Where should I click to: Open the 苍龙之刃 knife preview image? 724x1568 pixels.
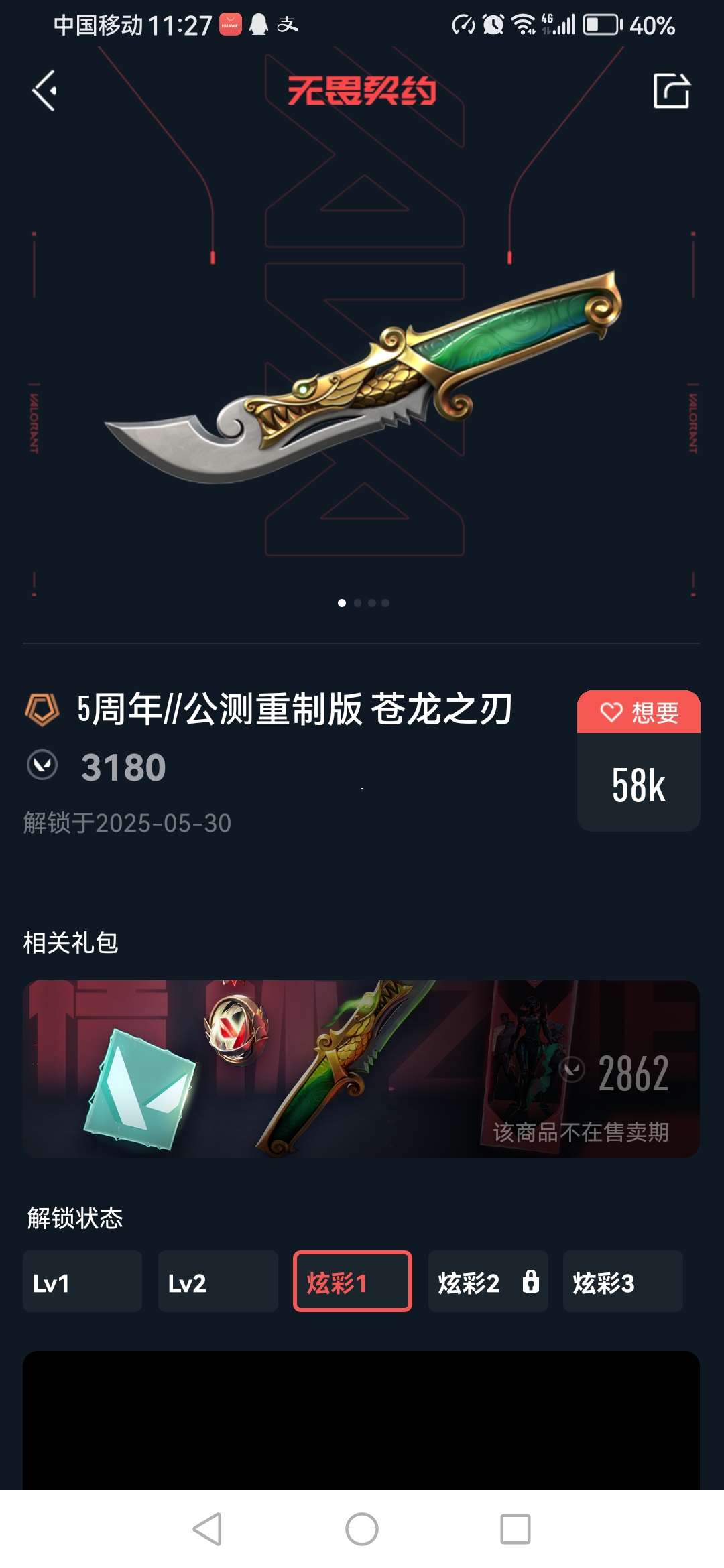(362, 379)
